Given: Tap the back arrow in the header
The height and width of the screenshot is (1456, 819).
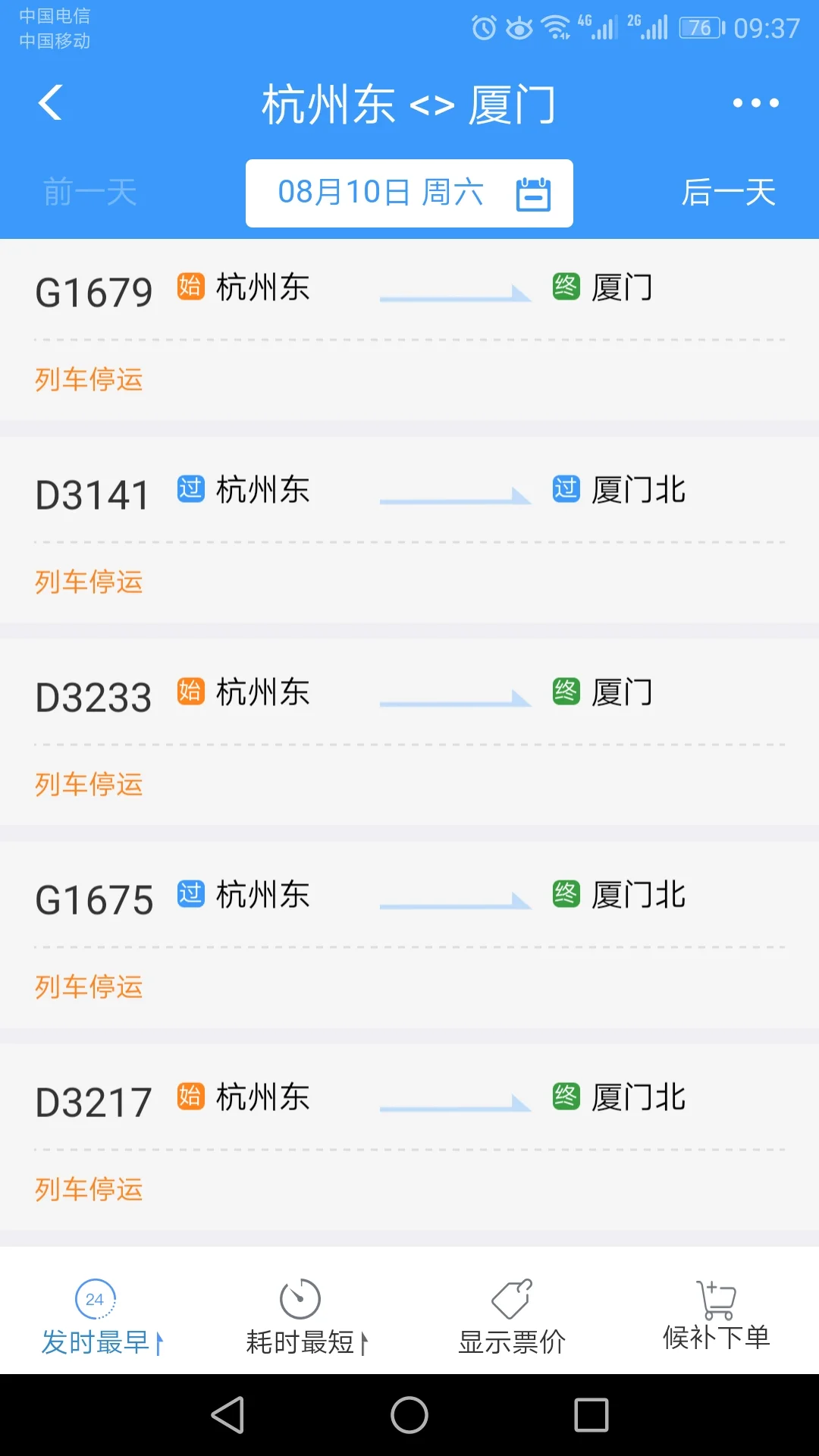Looking at the screenshot, I should point(50,102).
